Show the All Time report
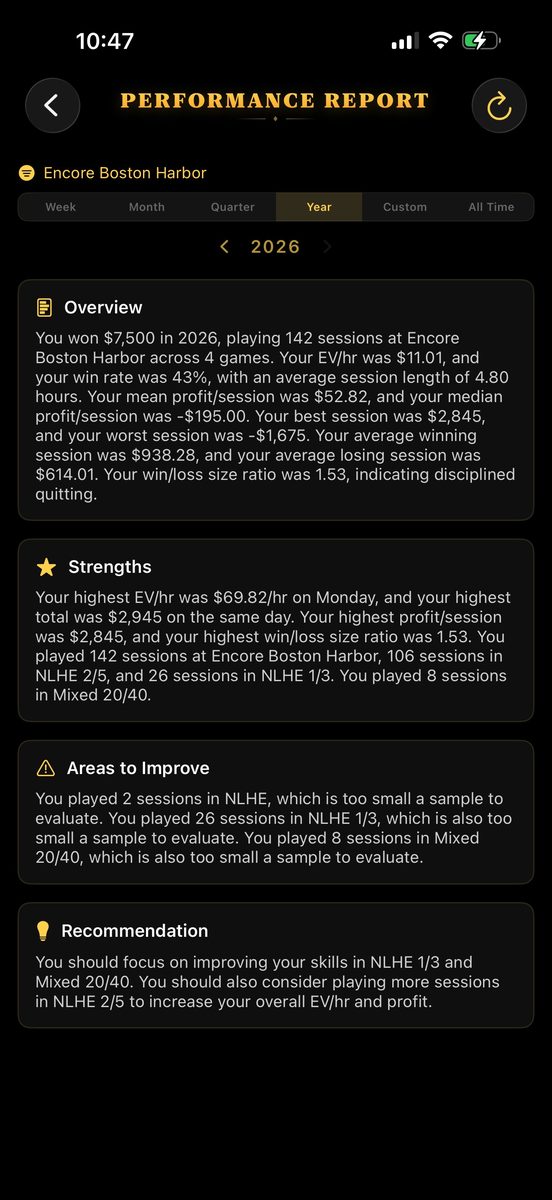The width and height of the screenshot is (552, 1200). tap(491, 207)
